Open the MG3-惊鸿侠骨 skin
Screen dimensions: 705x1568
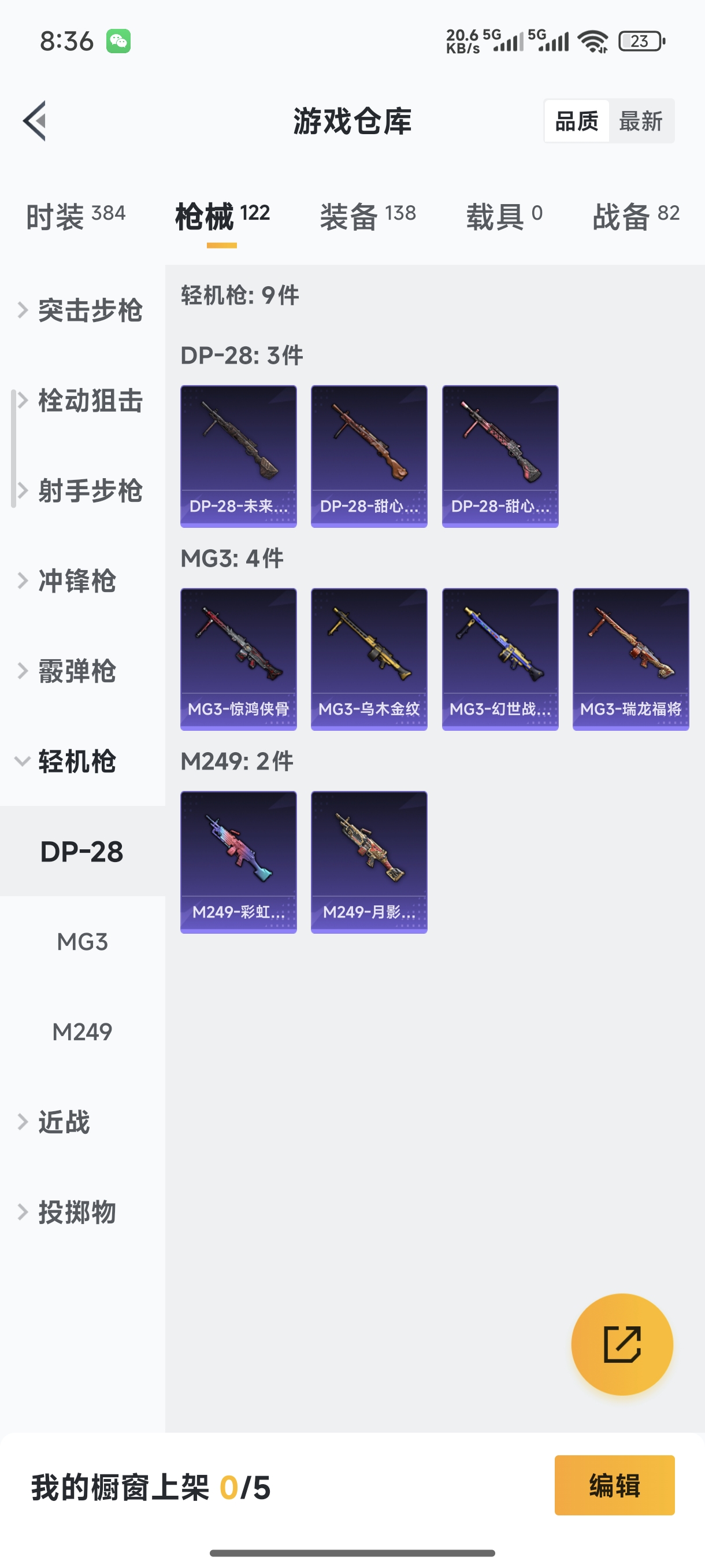point(239,659)
